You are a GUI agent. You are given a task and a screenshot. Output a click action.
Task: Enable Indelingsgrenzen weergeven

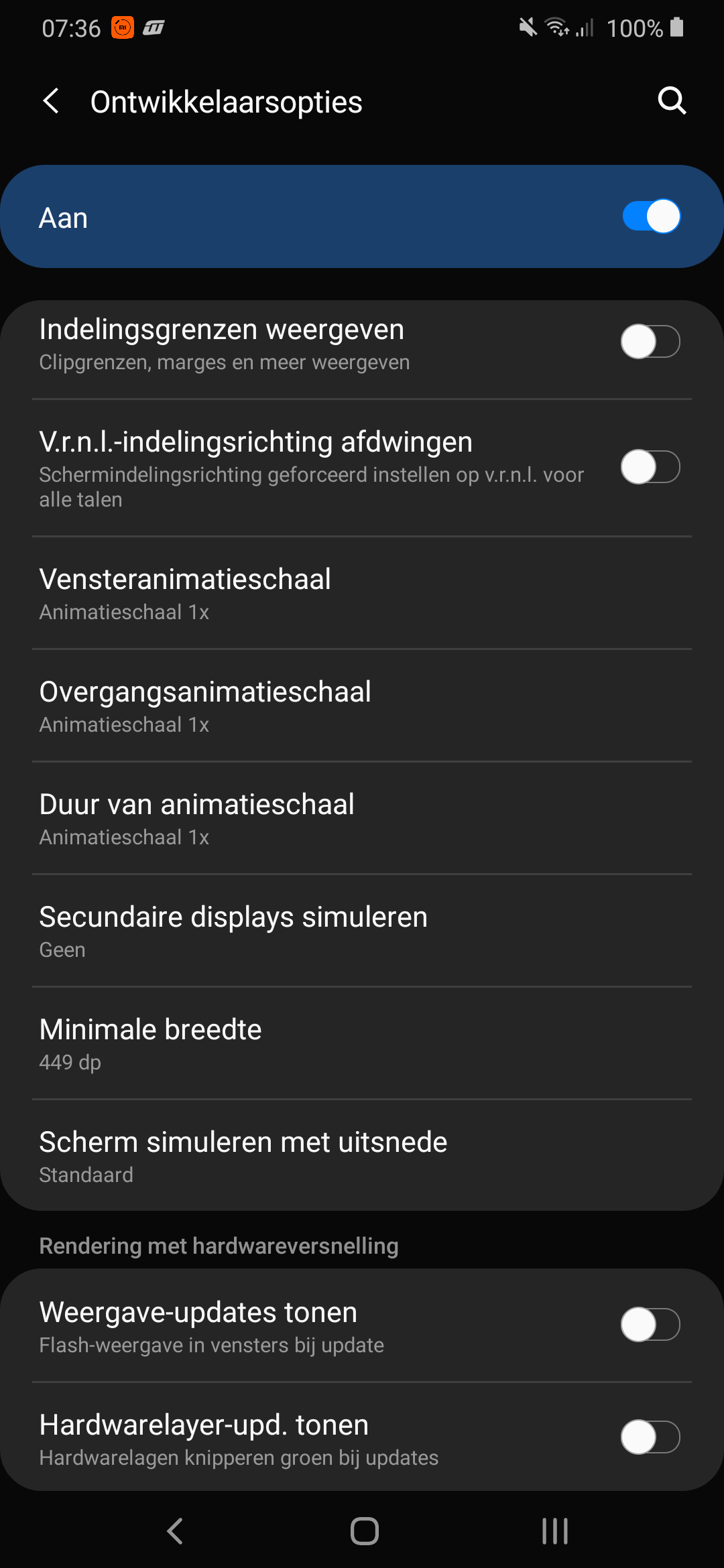(x=651, y=343)
